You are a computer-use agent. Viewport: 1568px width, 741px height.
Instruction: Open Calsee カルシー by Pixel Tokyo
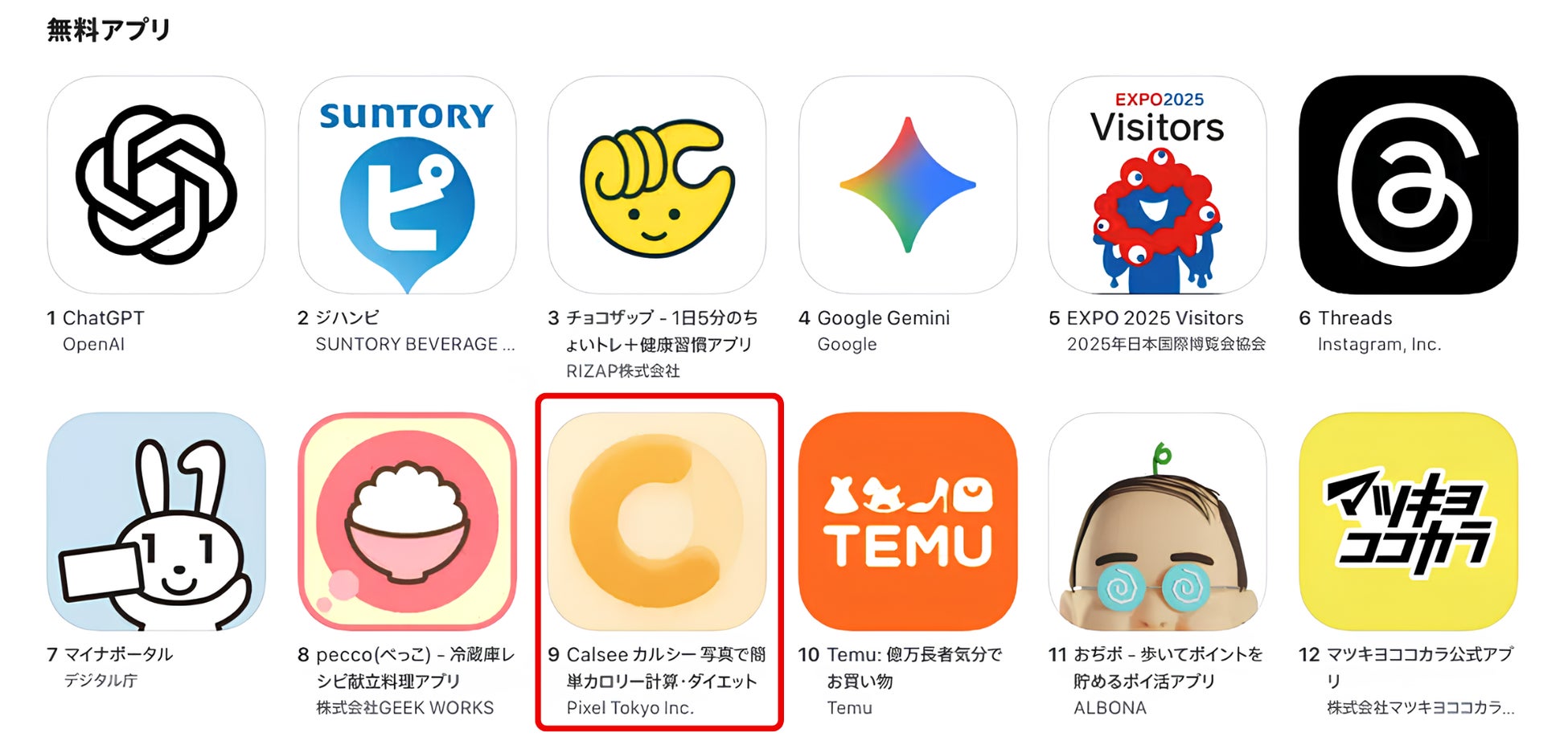click(657, 522)
